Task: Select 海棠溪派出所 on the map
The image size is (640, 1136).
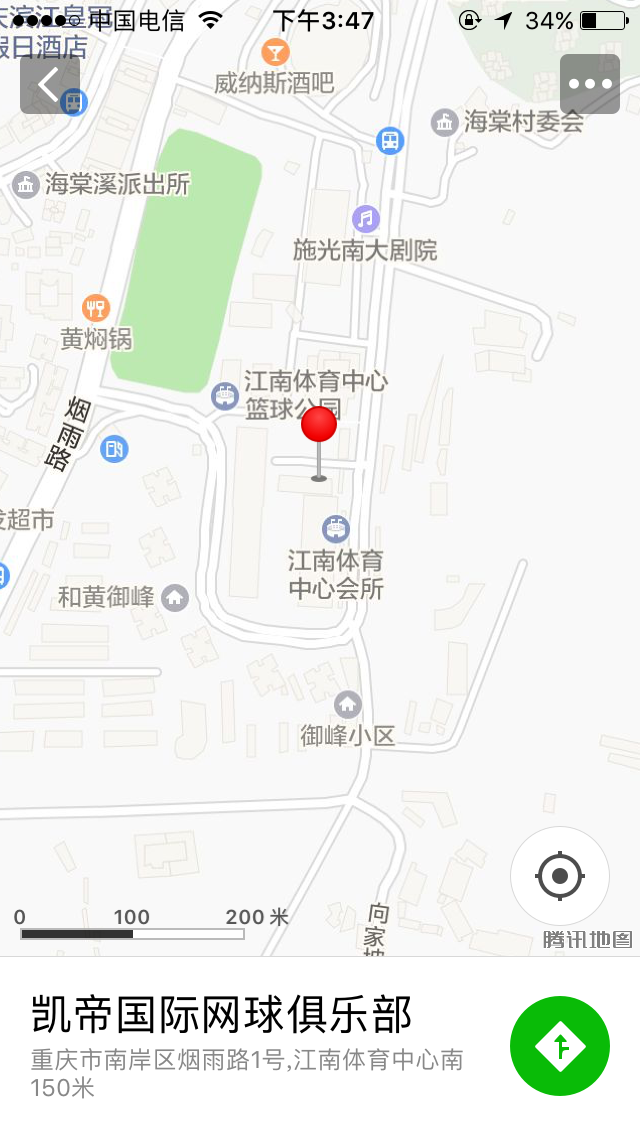Action: tap(25, 185)
